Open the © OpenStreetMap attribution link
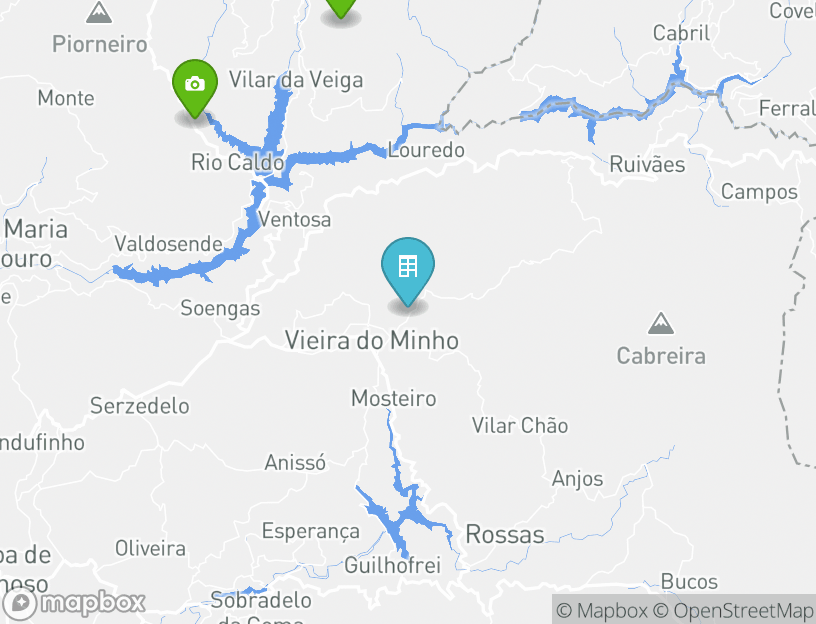816x624 pixels. pyautogui.click(x=733, y=610)
